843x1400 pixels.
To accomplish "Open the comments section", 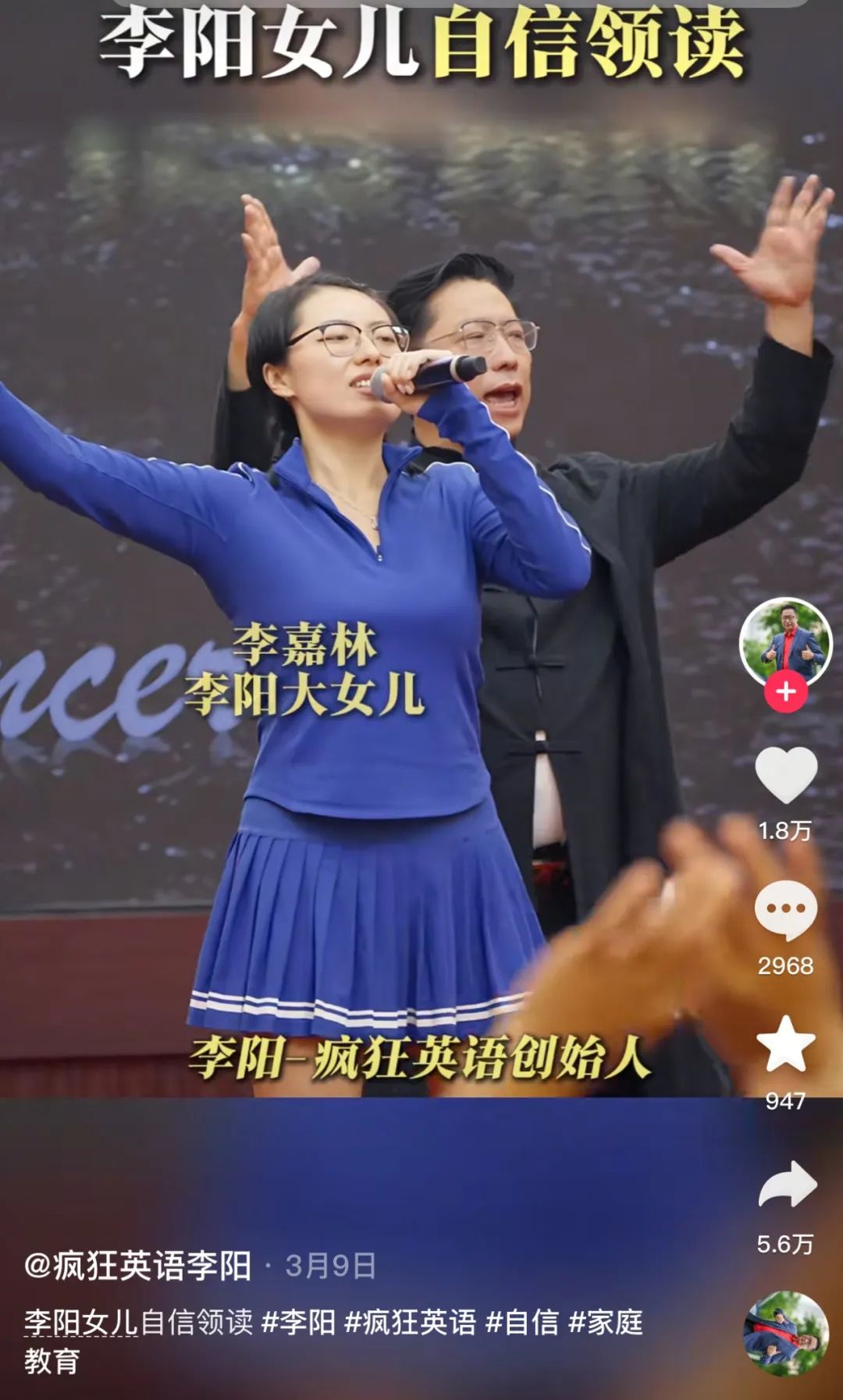I will (785, 910).
